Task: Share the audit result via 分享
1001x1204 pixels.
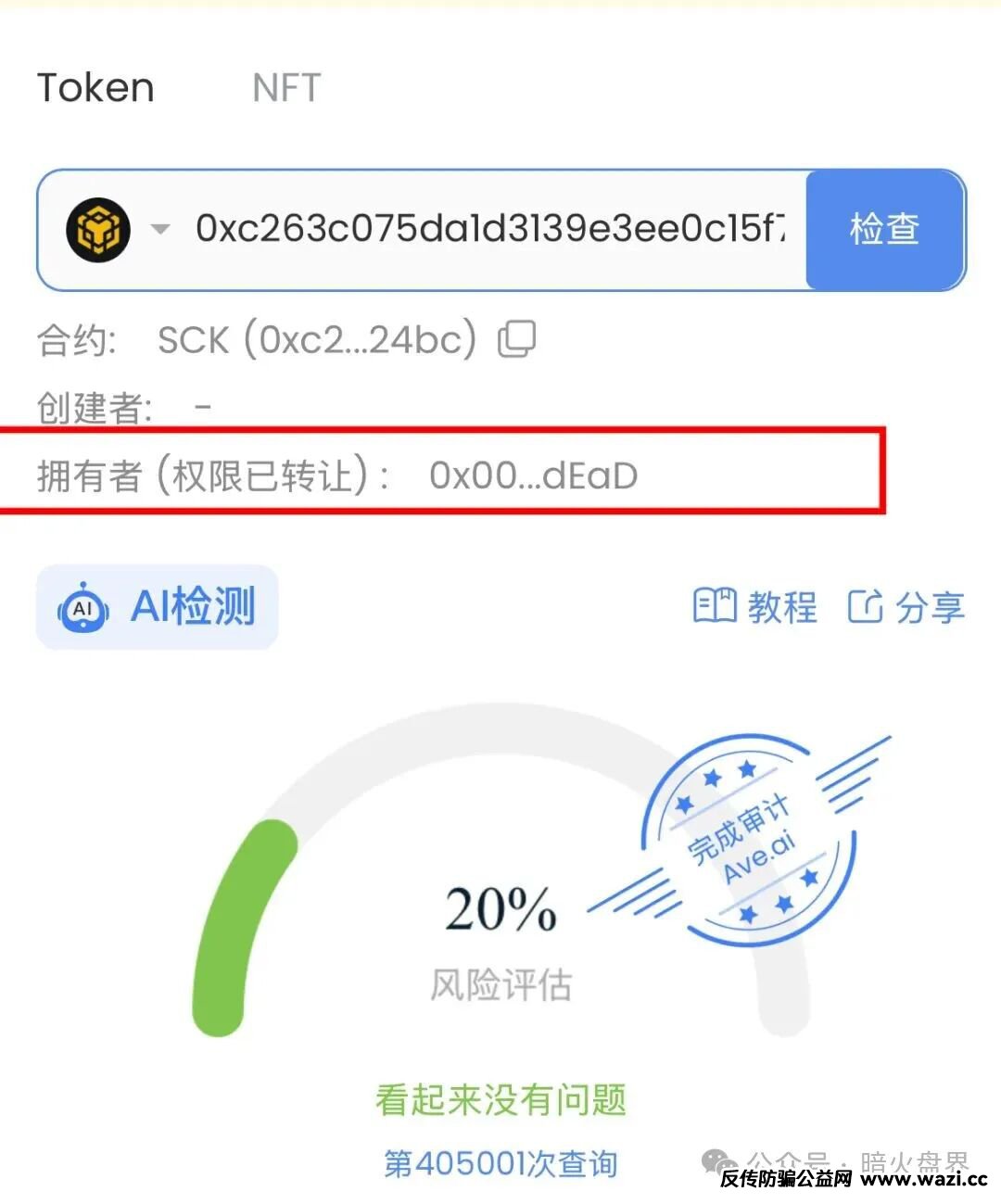Action: click(906, 607)
